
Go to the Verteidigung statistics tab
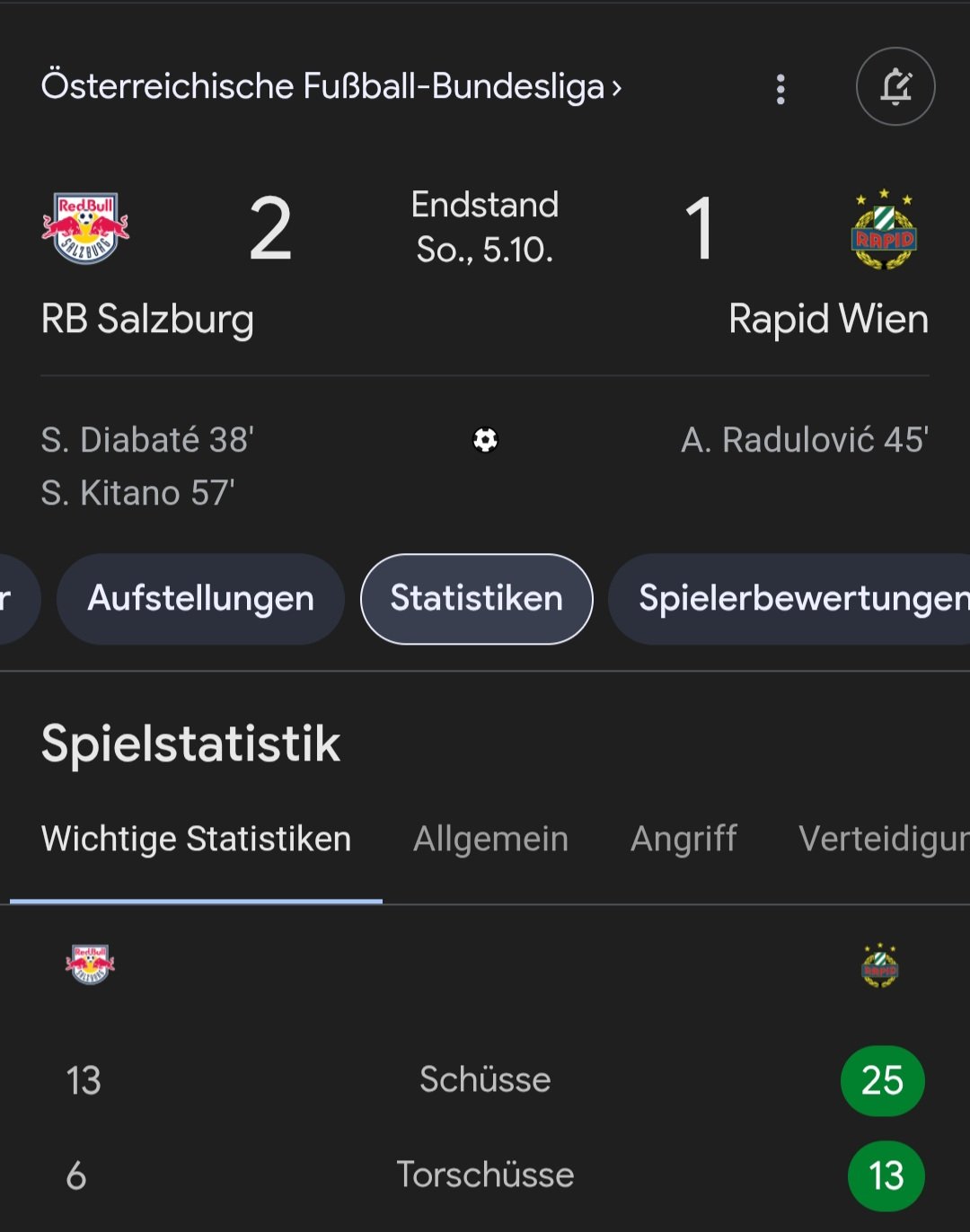point(883,840)
